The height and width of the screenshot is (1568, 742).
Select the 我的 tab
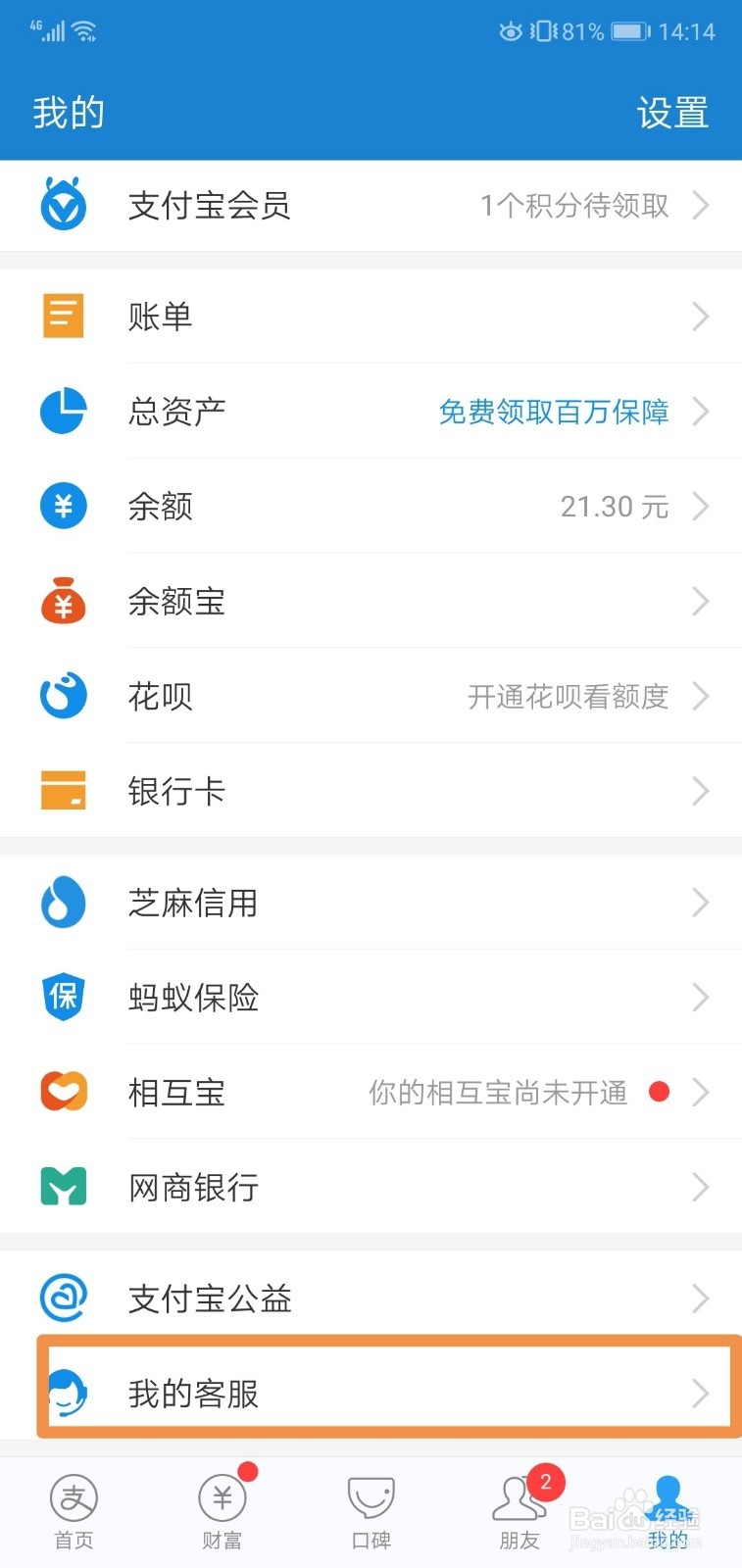point(668,1512)
